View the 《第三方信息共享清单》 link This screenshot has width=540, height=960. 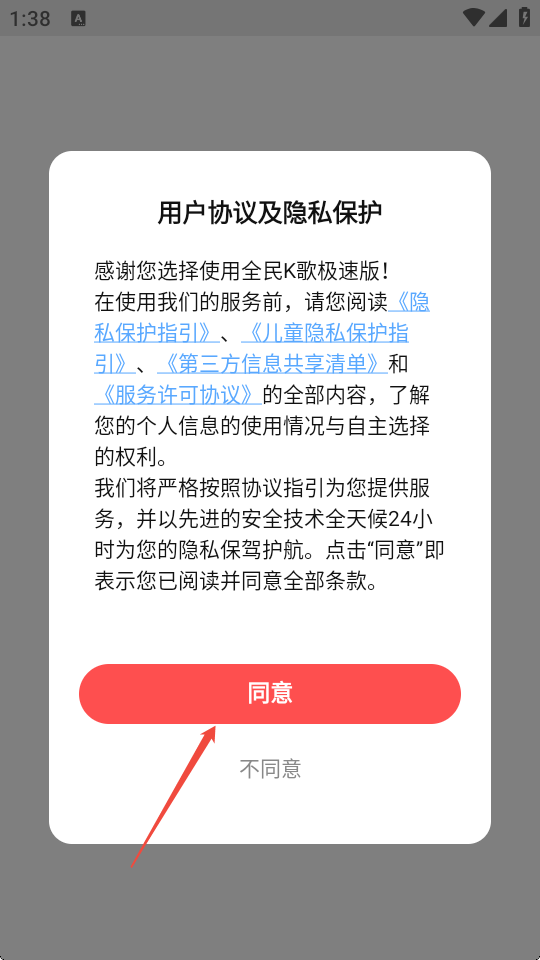pyautogui.click(x=272, y=364)
